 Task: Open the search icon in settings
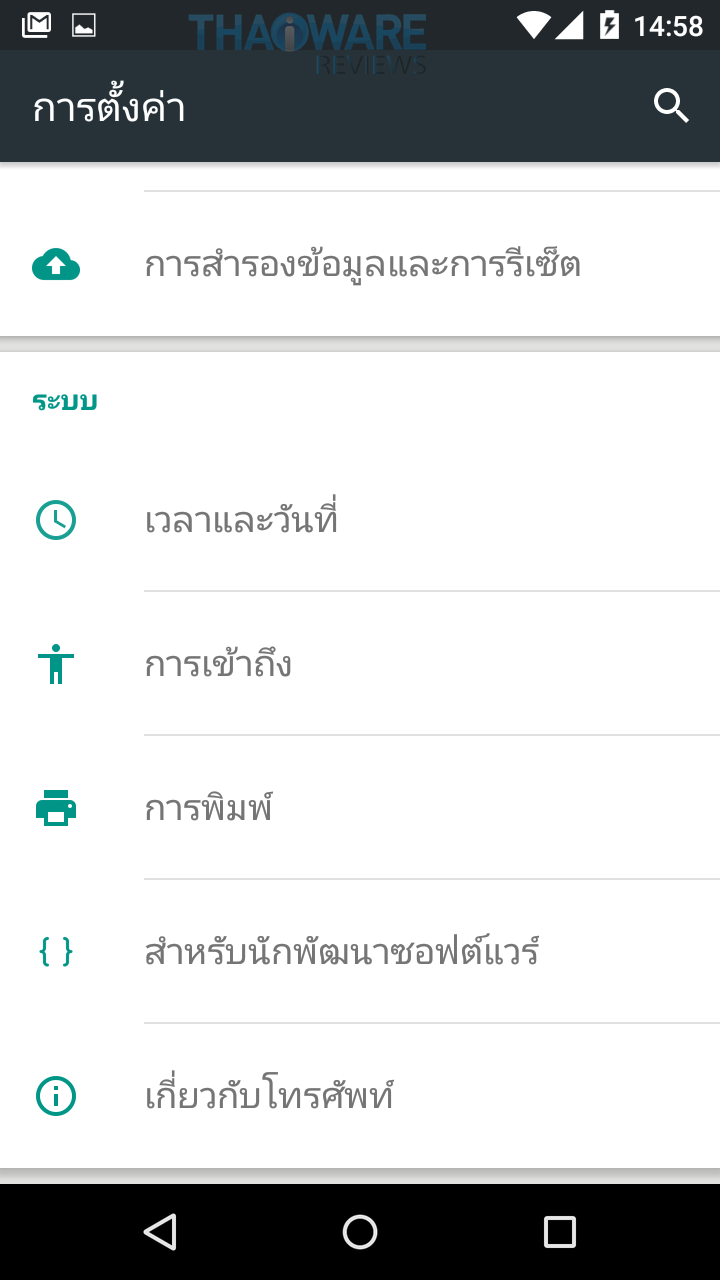tap(671, 105)
